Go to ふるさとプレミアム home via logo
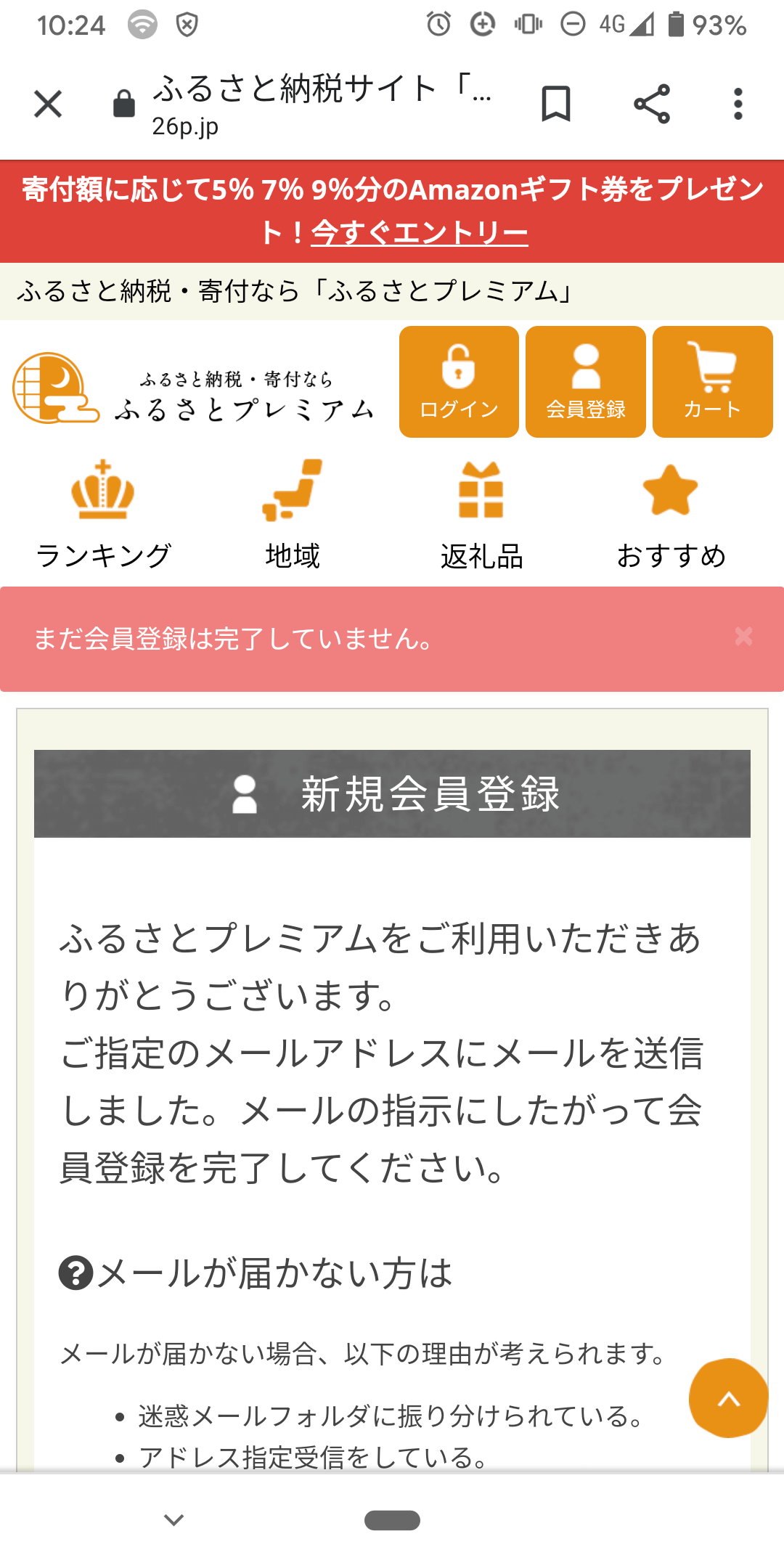 point(195,389)
